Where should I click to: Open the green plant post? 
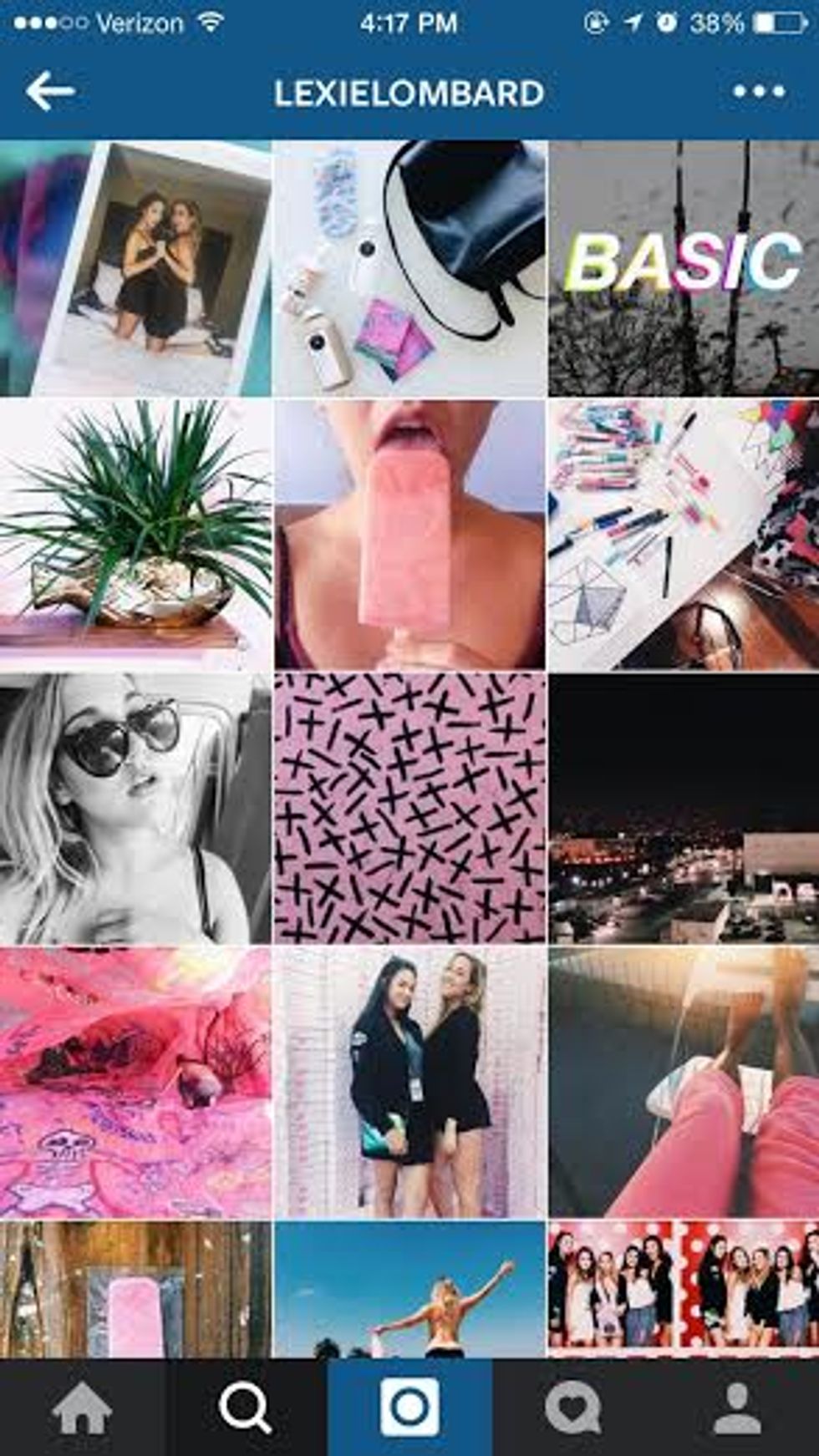coord(135,535)
